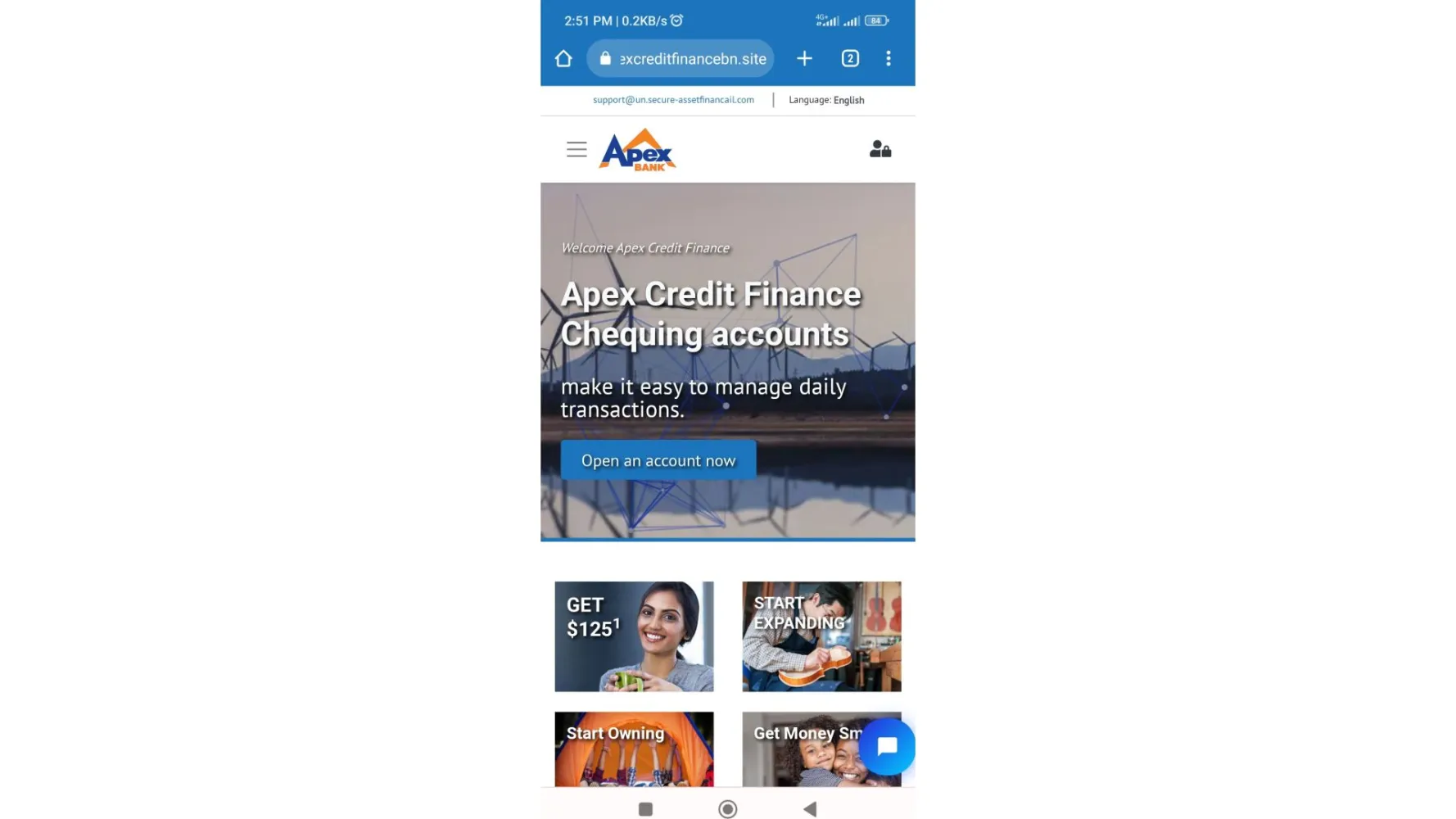This screenshot has width=1456, height=819.
Task: Open the tab switcher showing 2 tabs
Action: [x=850, y=58]
